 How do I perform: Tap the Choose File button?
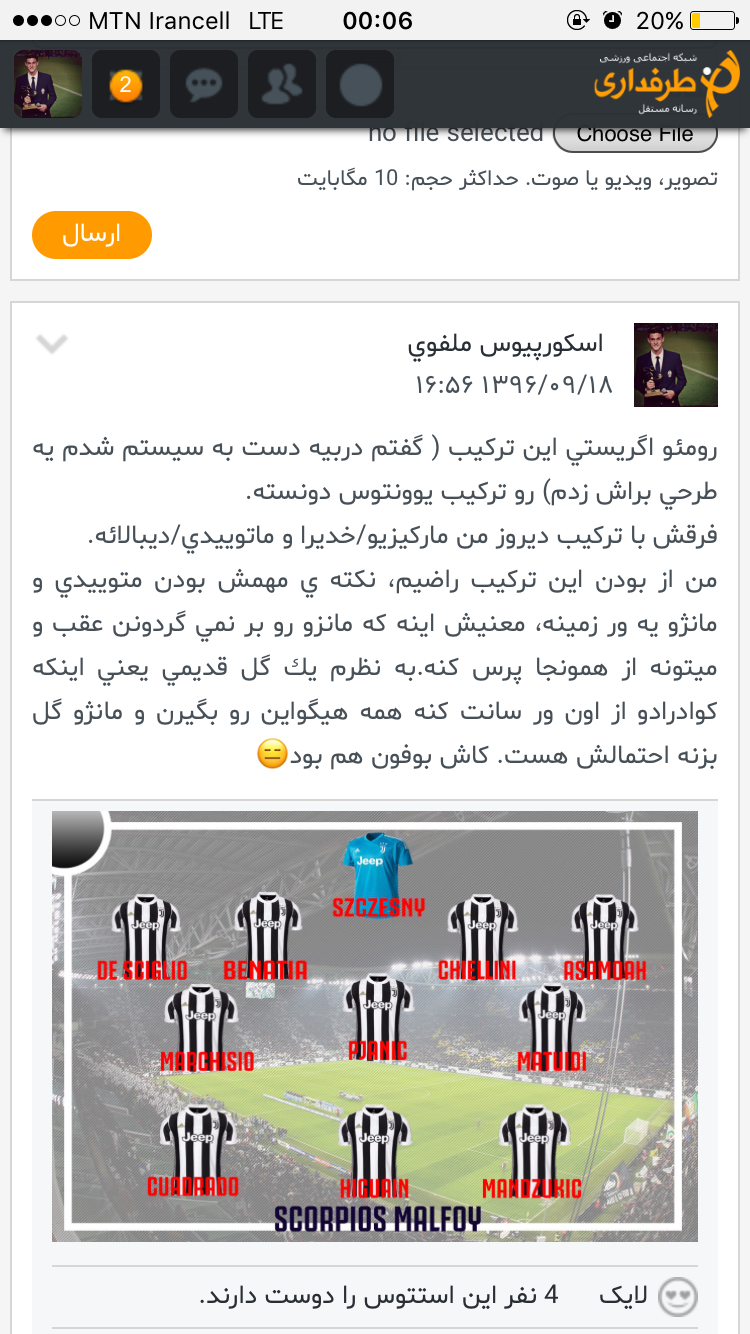[x=636, y=135]
